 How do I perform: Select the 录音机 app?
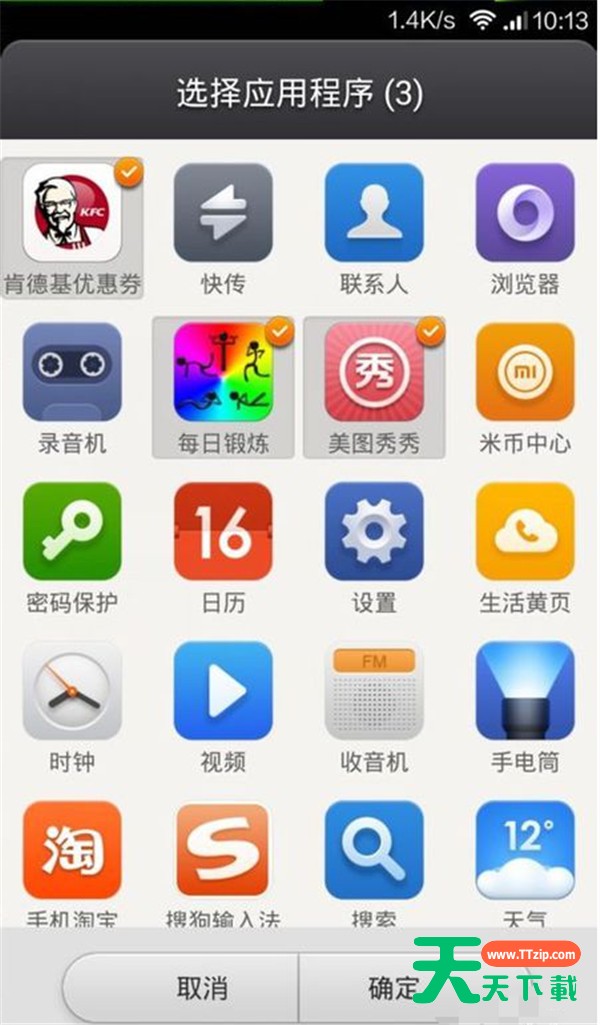[x=72, y=372]
